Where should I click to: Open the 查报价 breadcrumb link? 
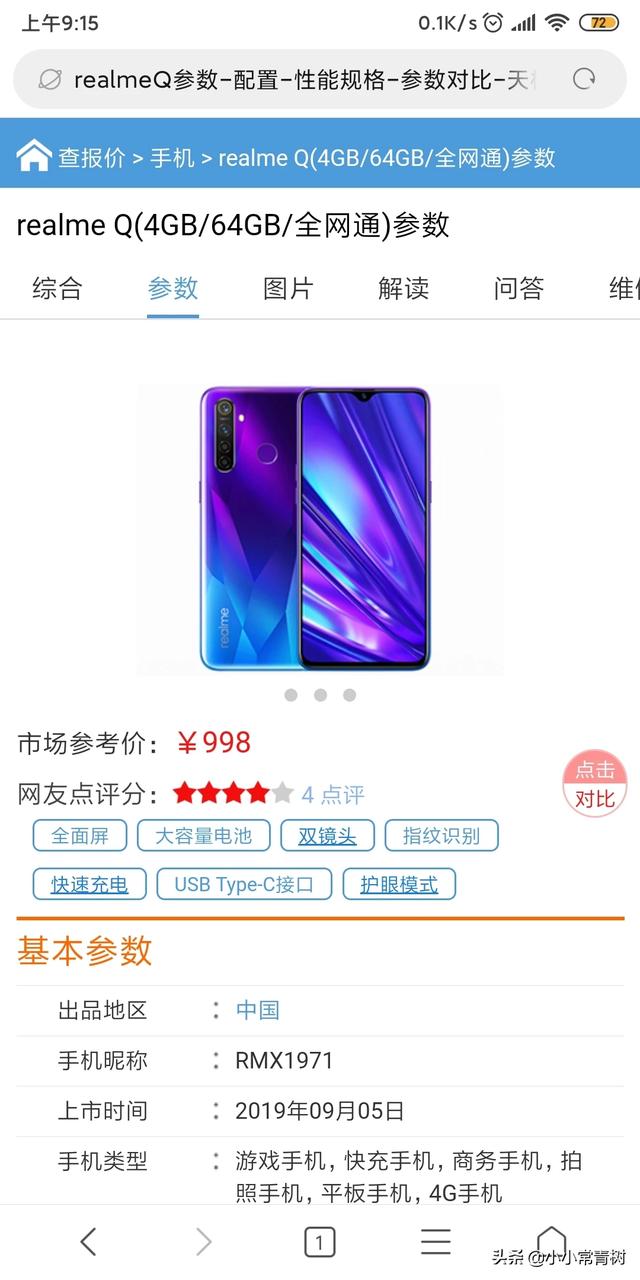click(92, 158)
